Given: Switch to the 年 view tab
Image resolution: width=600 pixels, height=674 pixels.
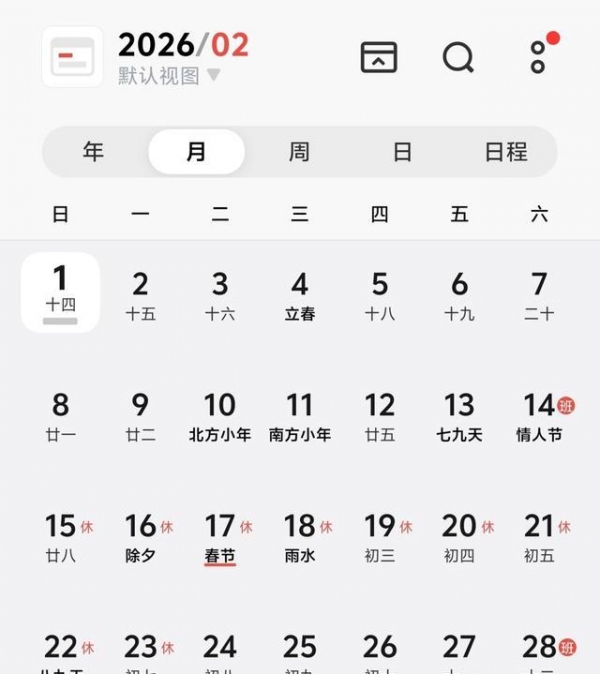Looking at the screenshot, I should pyautogui.click(x=93, y=152).
